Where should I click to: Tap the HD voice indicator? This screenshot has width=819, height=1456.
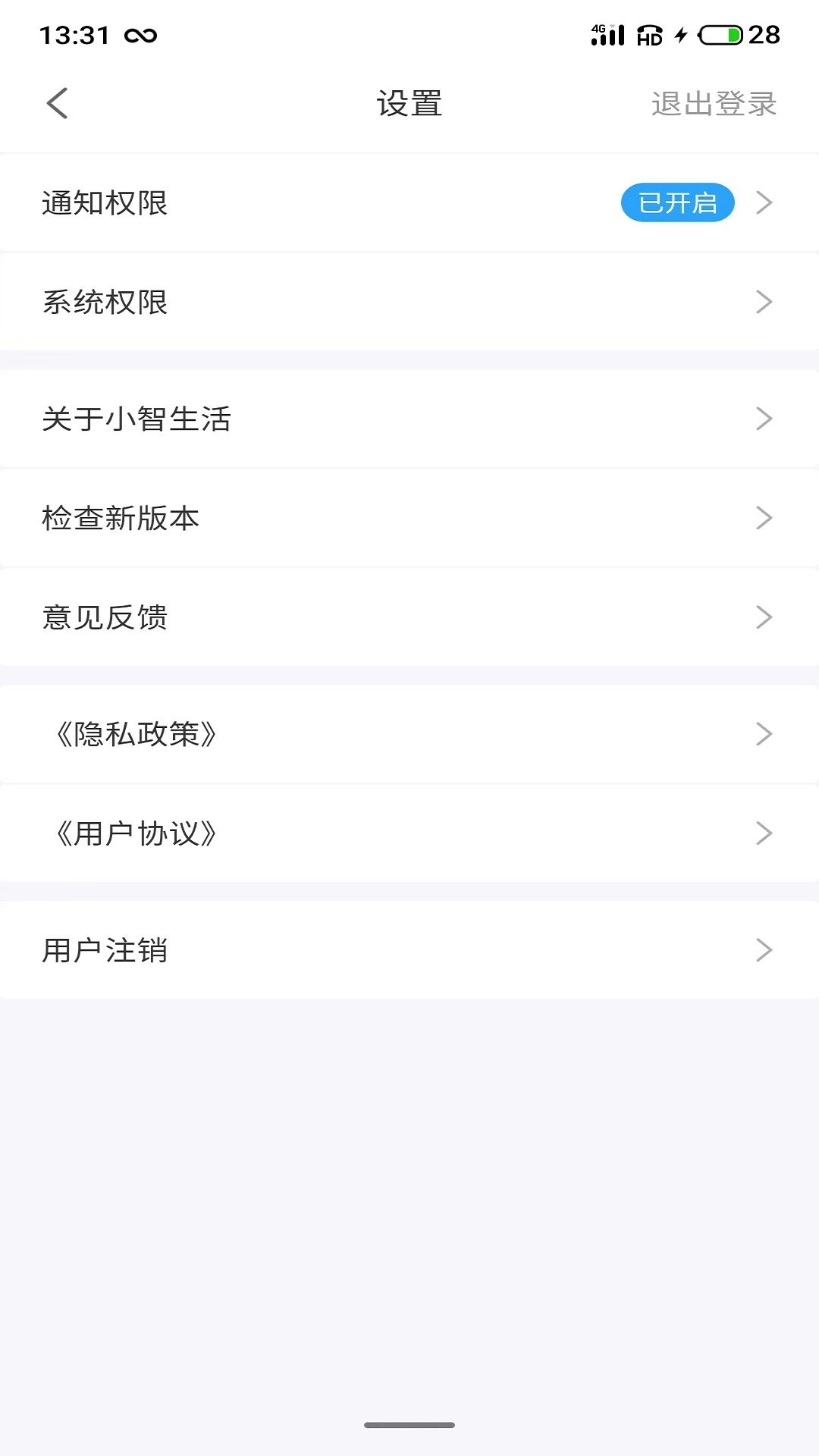[649, 36]
